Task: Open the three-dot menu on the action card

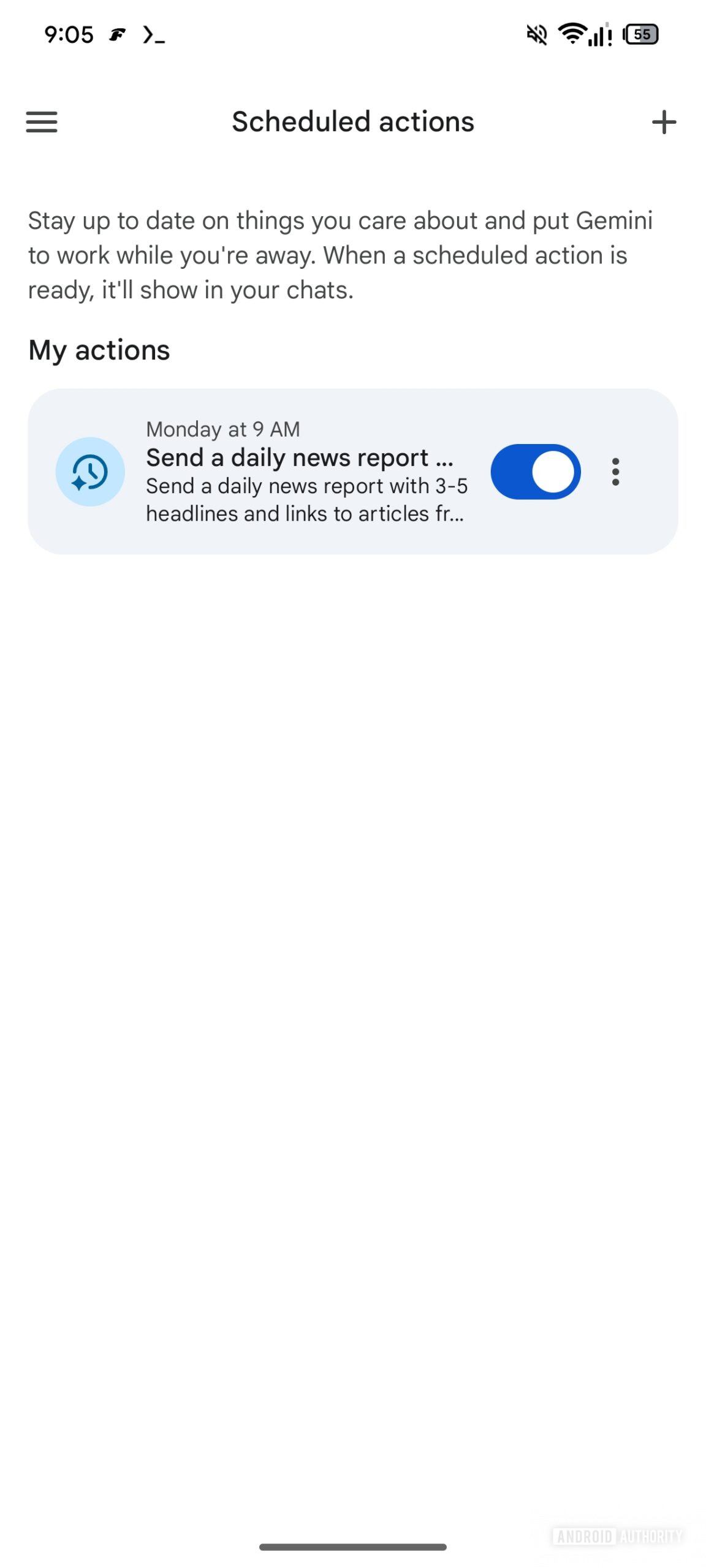Action: point(615,471)
